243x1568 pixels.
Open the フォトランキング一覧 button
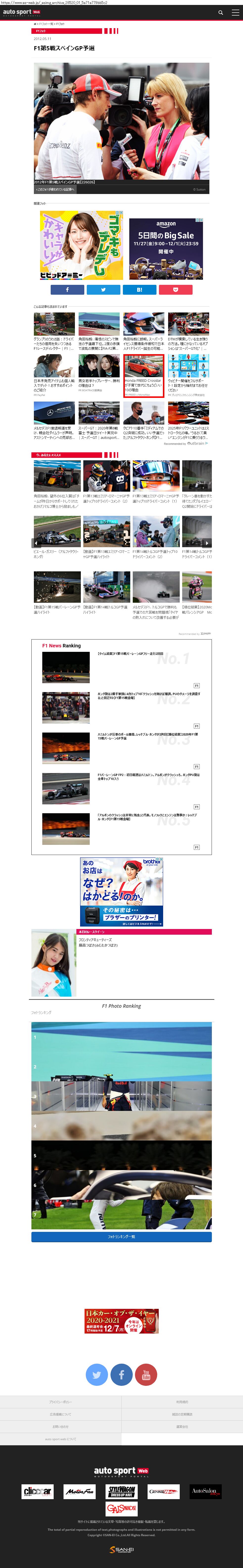click(x=121, y=1237)
